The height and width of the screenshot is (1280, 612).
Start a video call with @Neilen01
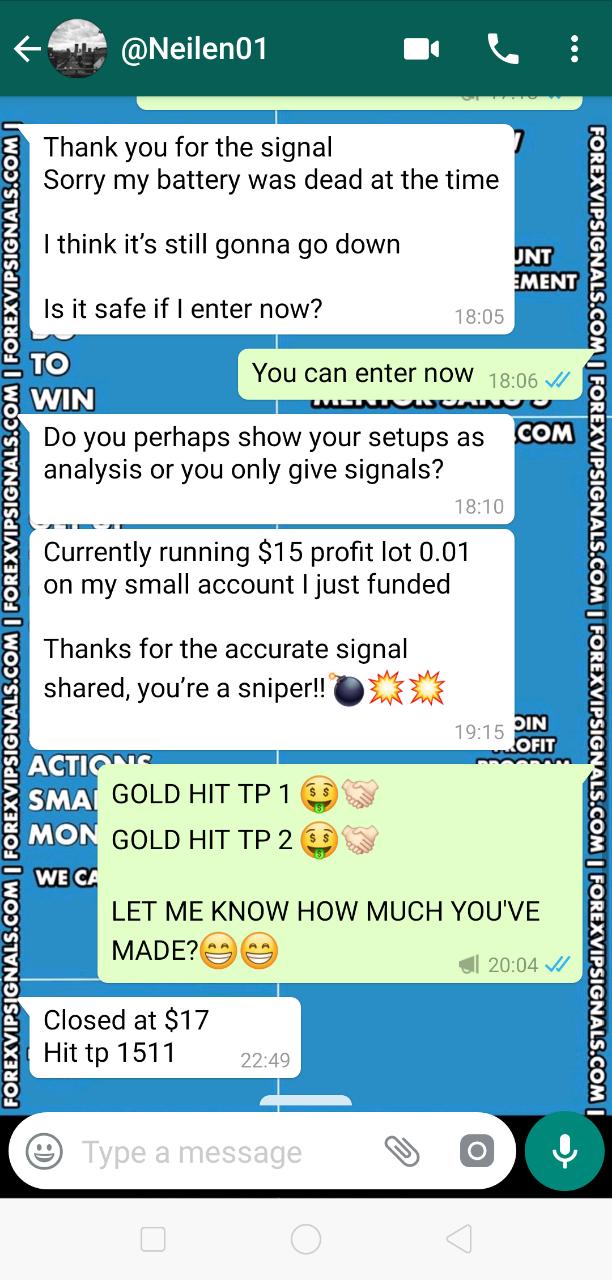click(421, 49)
